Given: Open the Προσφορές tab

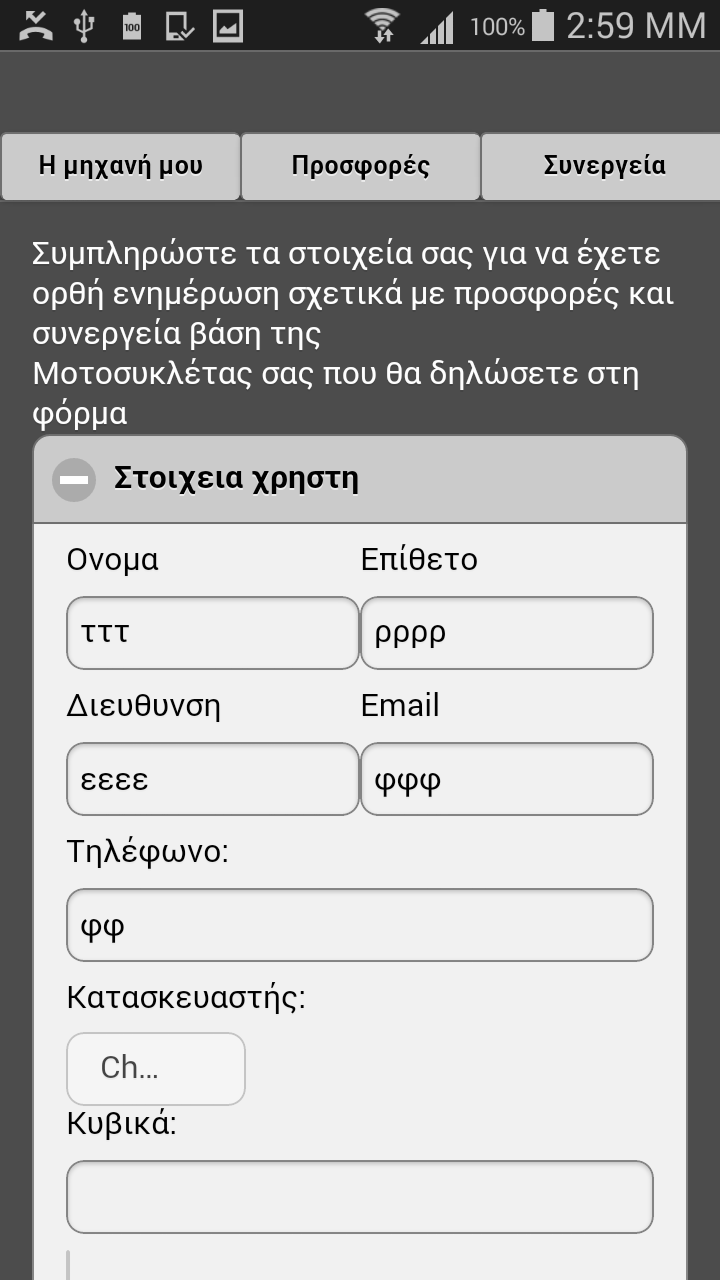Looking at the screenshot, I should pos(360,166).
